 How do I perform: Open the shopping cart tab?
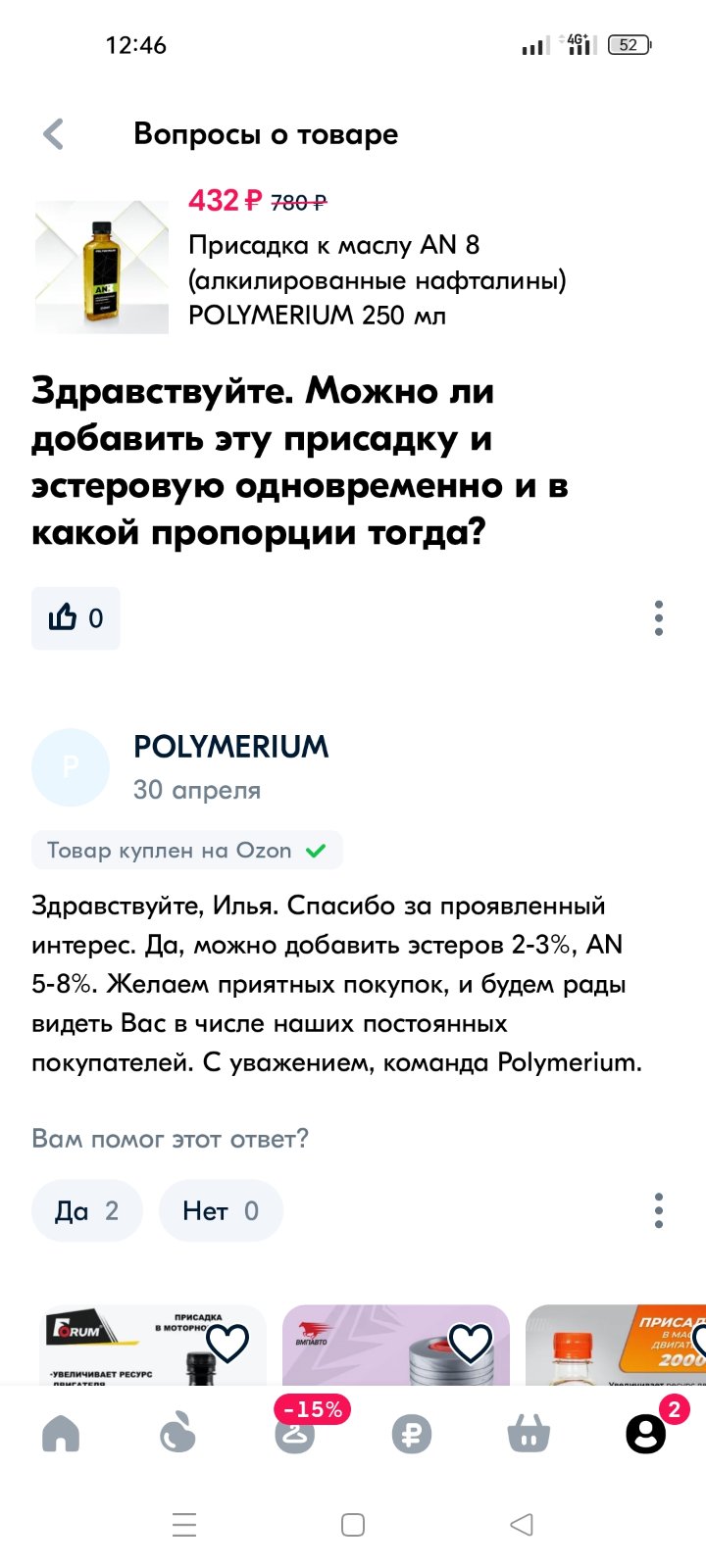pyautogui.click(x=529, y=1436)
